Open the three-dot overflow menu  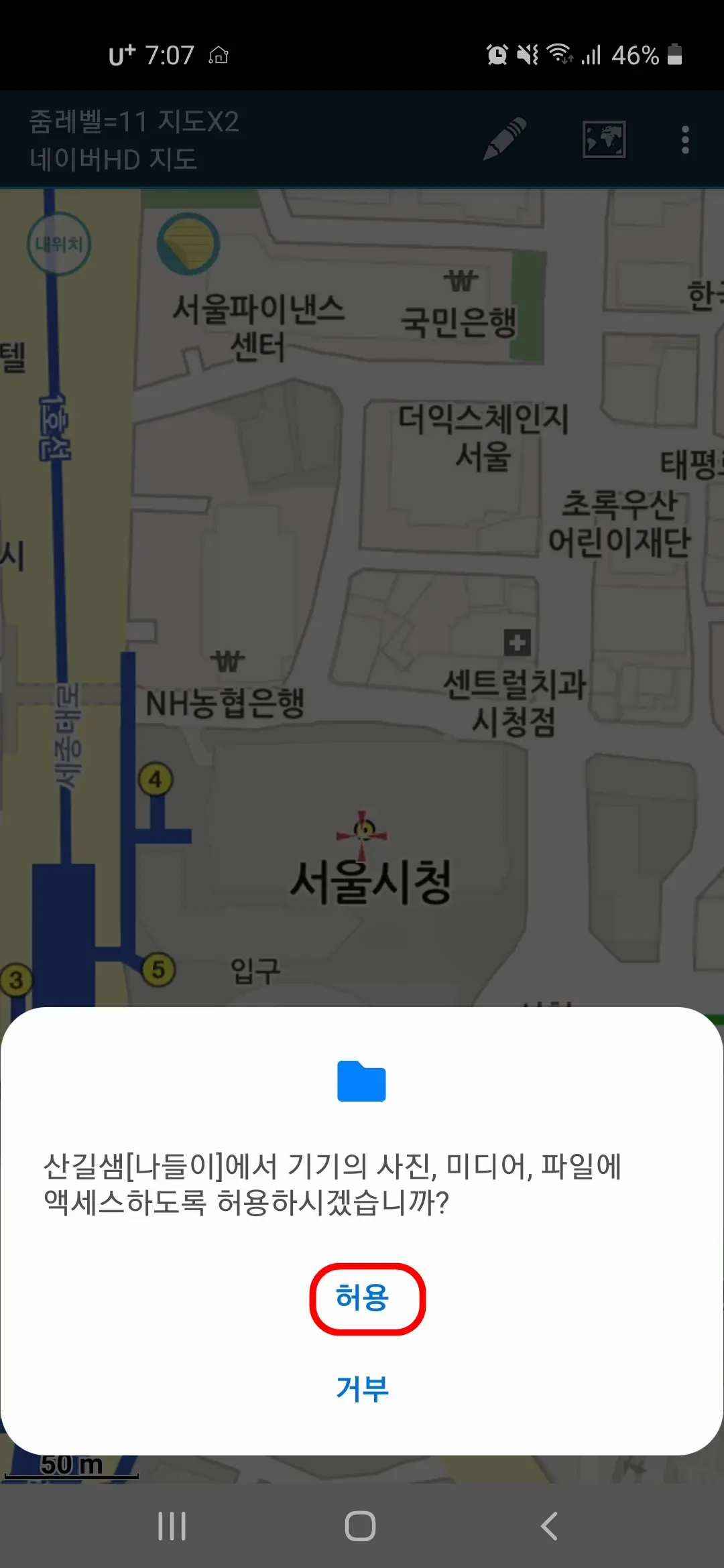(x=684, y=139)
